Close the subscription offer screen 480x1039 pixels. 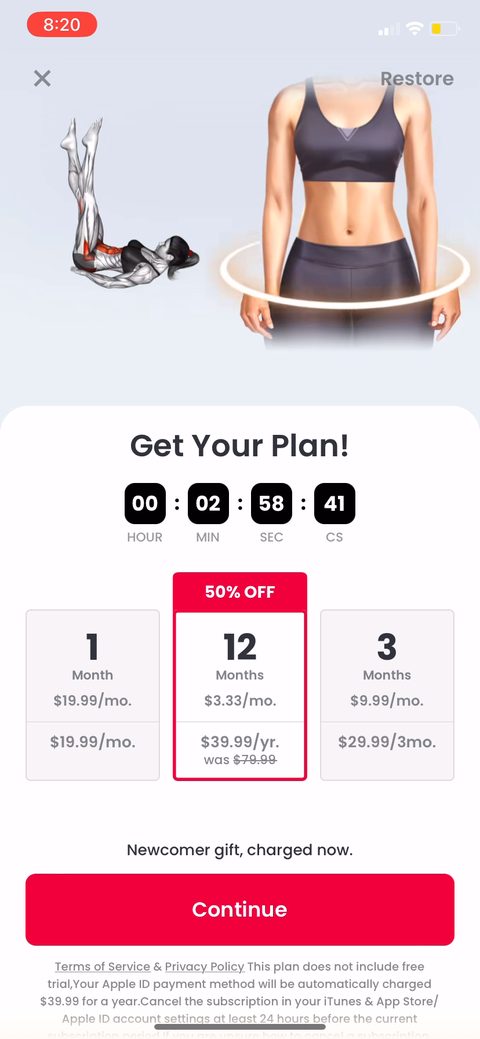pyautogui.click(x=42, y=79)
